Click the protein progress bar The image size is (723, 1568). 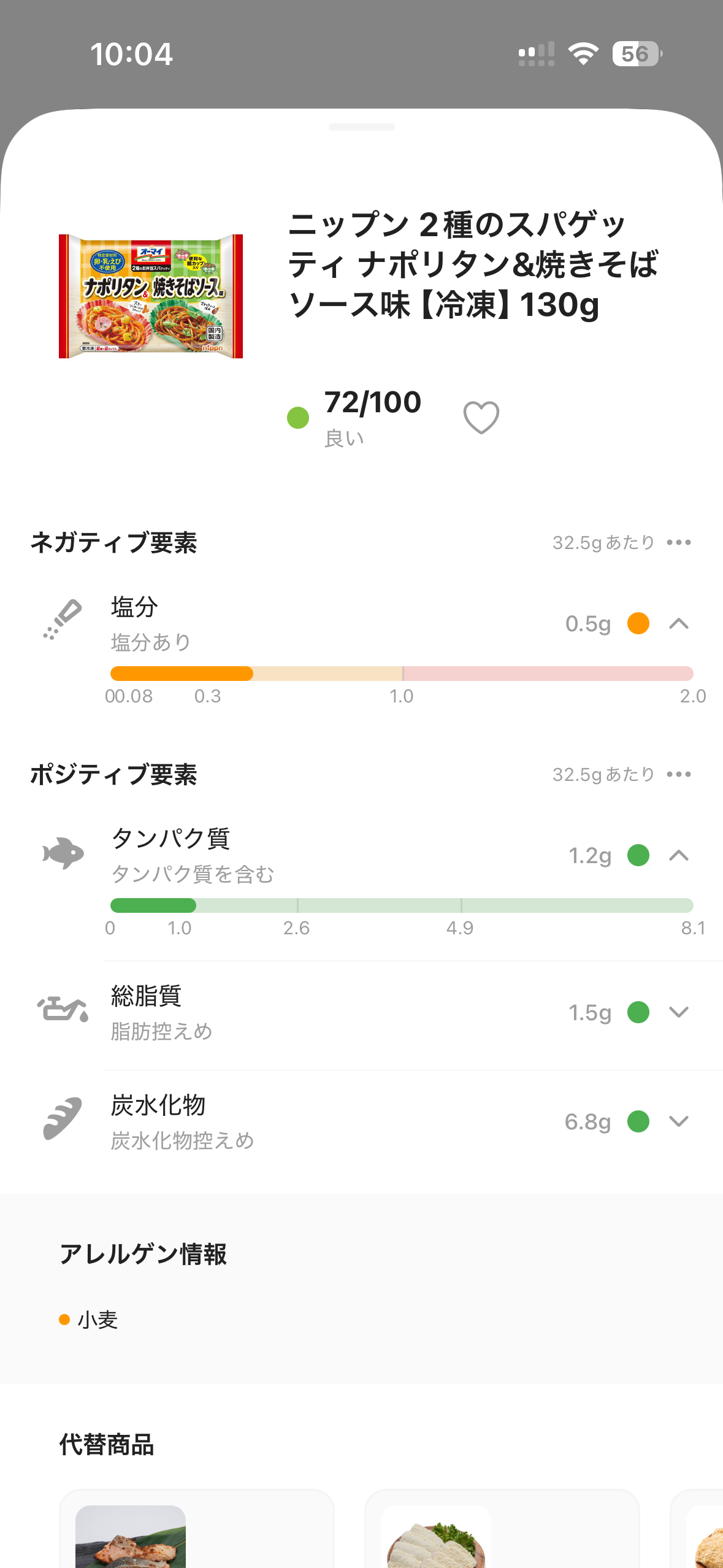coord(402,905)
